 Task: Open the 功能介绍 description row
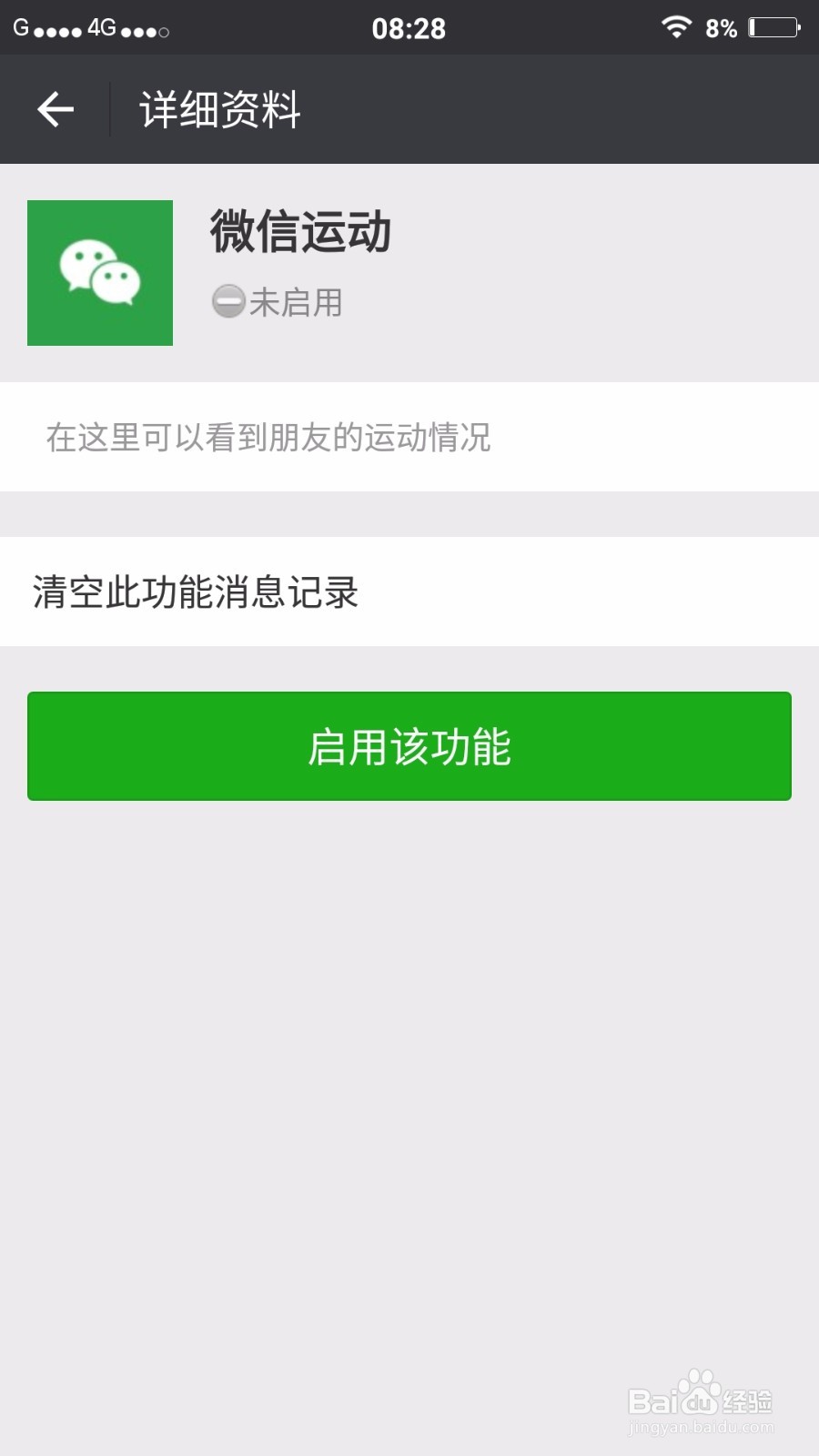(268, 438)
